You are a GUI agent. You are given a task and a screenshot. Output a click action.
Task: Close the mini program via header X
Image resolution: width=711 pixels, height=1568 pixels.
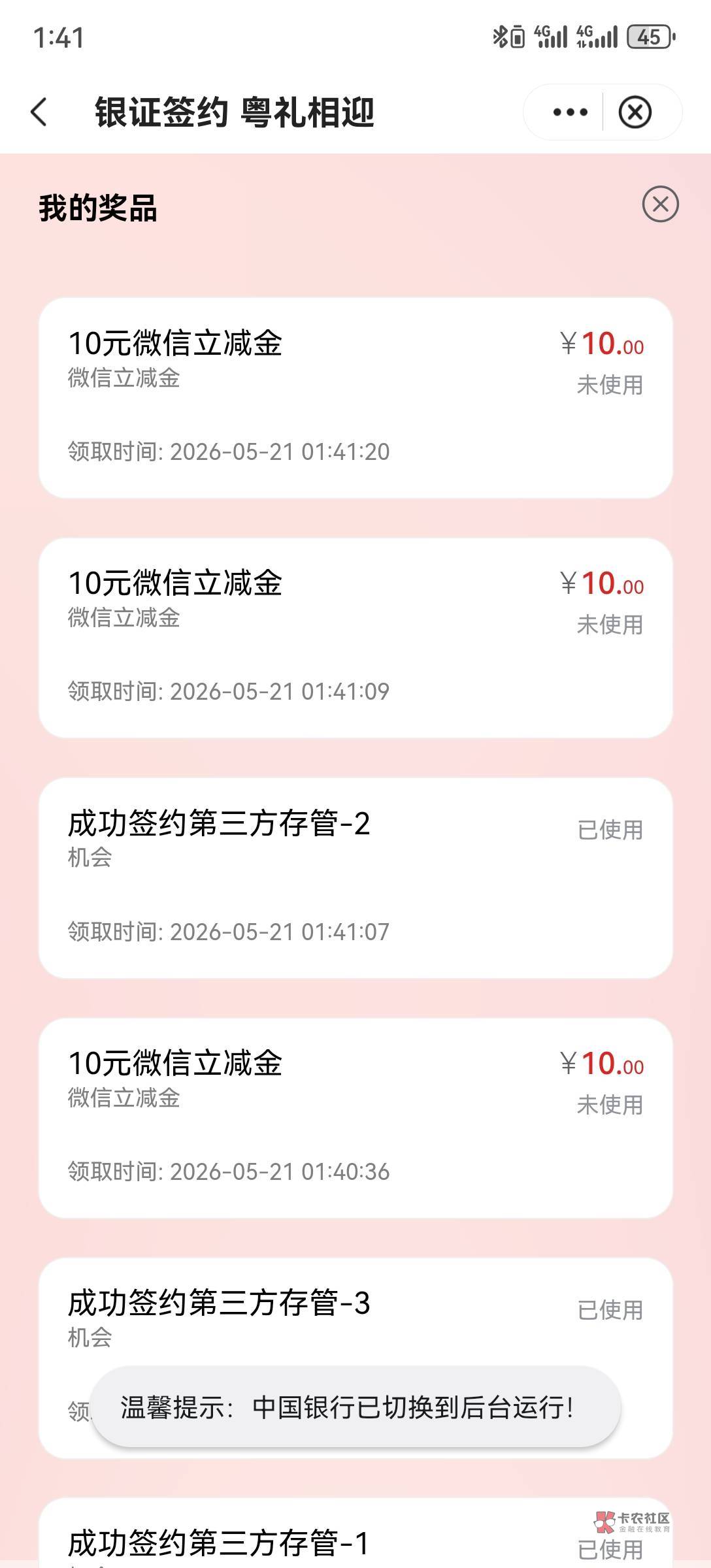(x=635, y=112)
